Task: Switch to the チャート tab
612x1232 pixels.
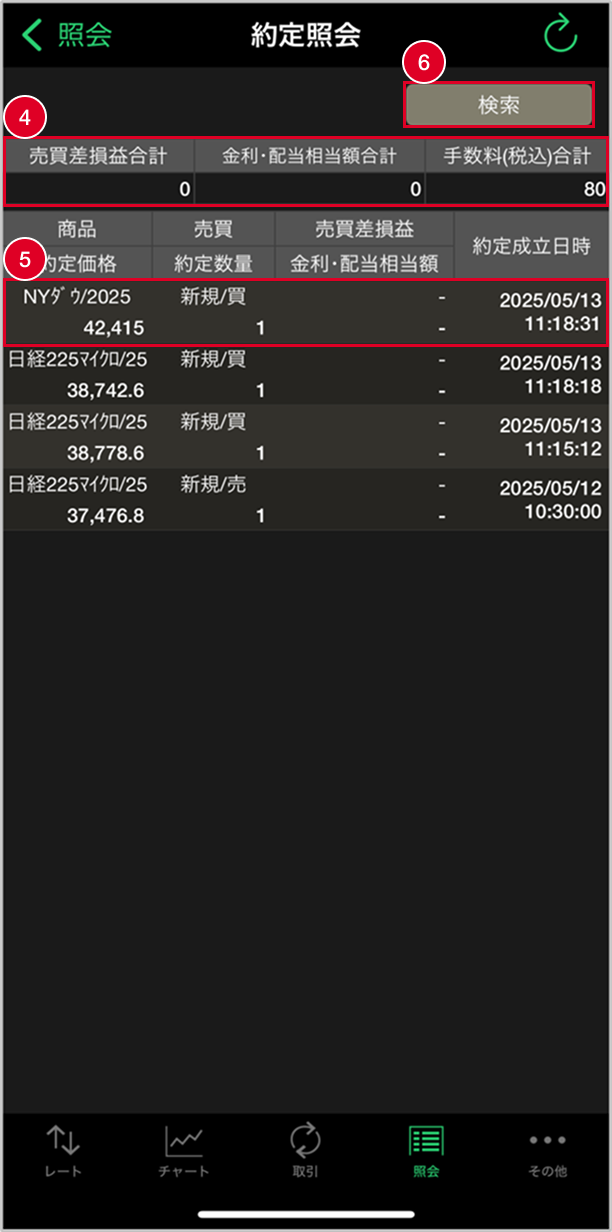Action: pos(184,1150)
